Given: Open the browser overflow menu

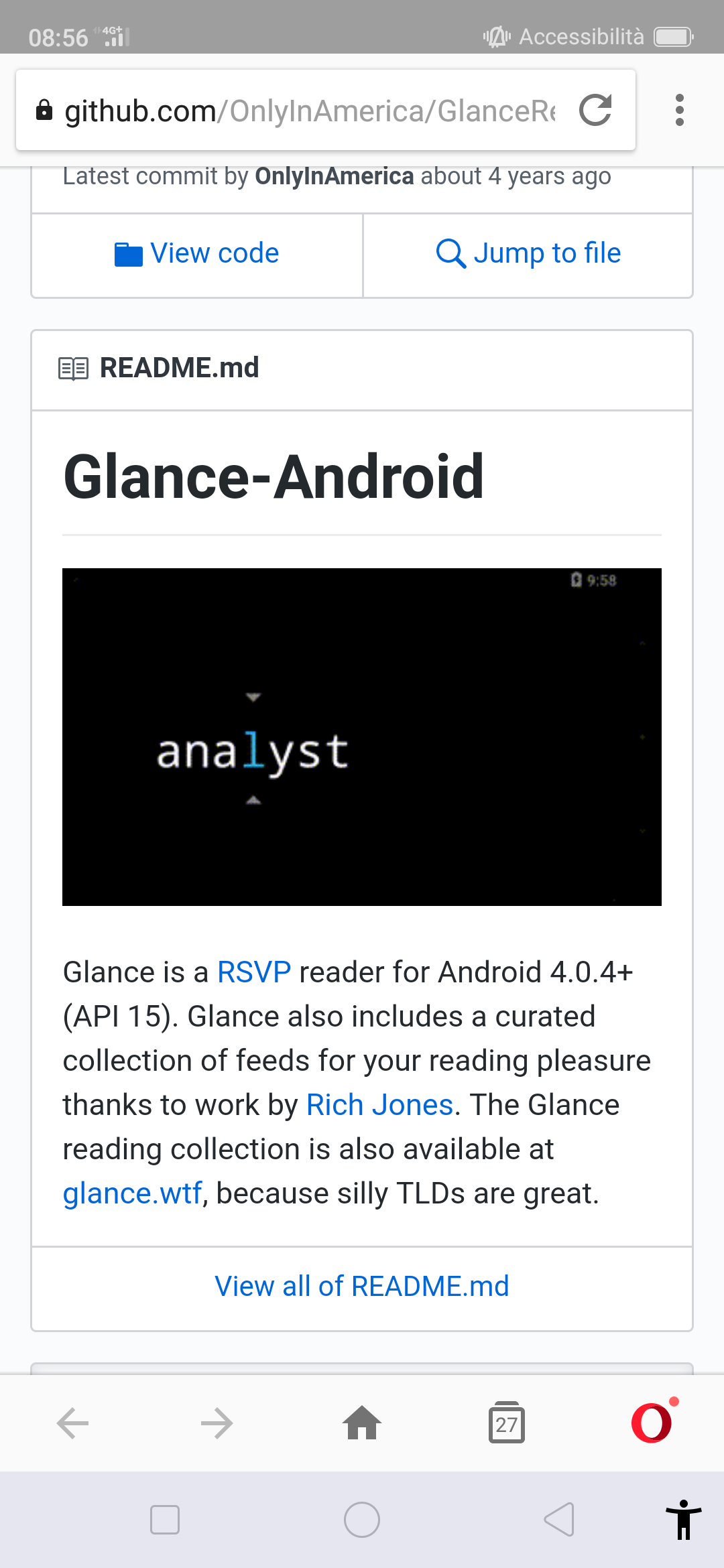Looking at the screenshot, I should (x=679, y=111).
